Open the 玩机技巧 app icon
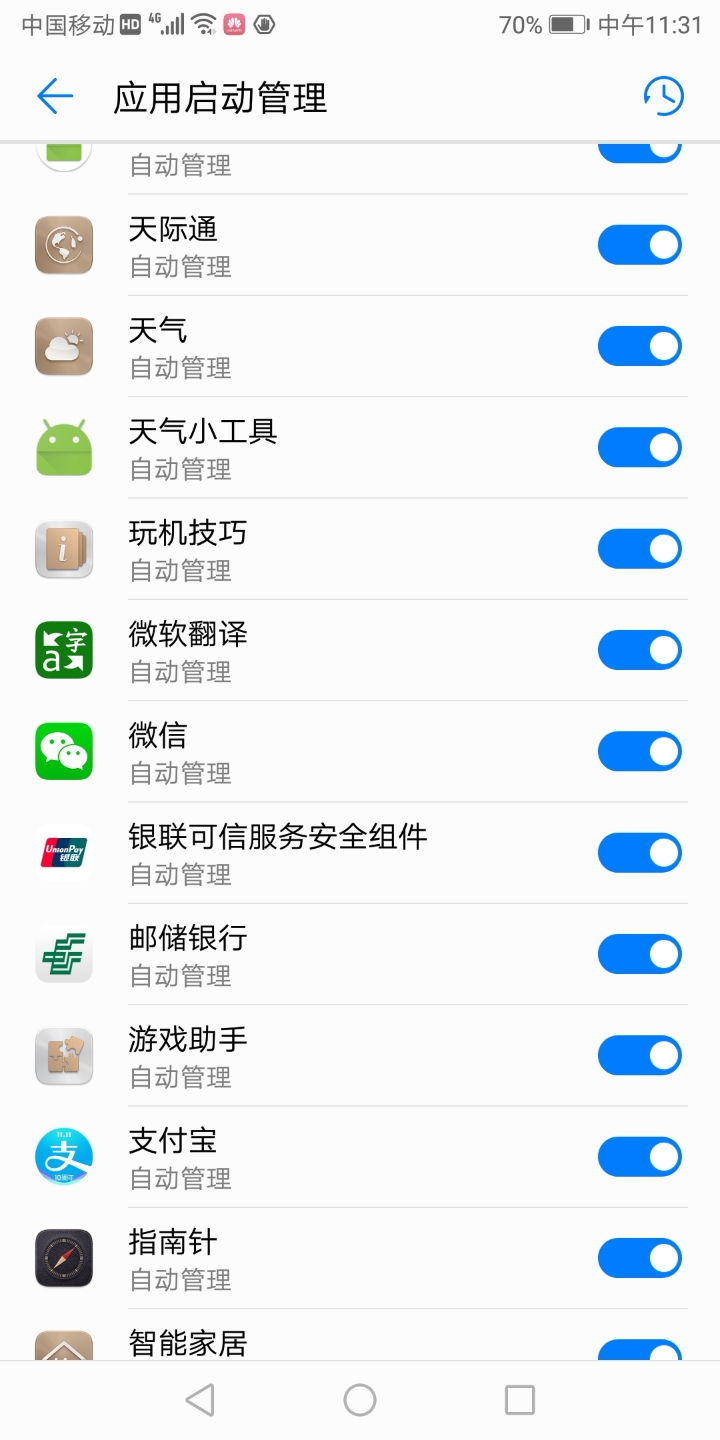The width and height of the screenshot is (720, 1440). tap(63, 548)
